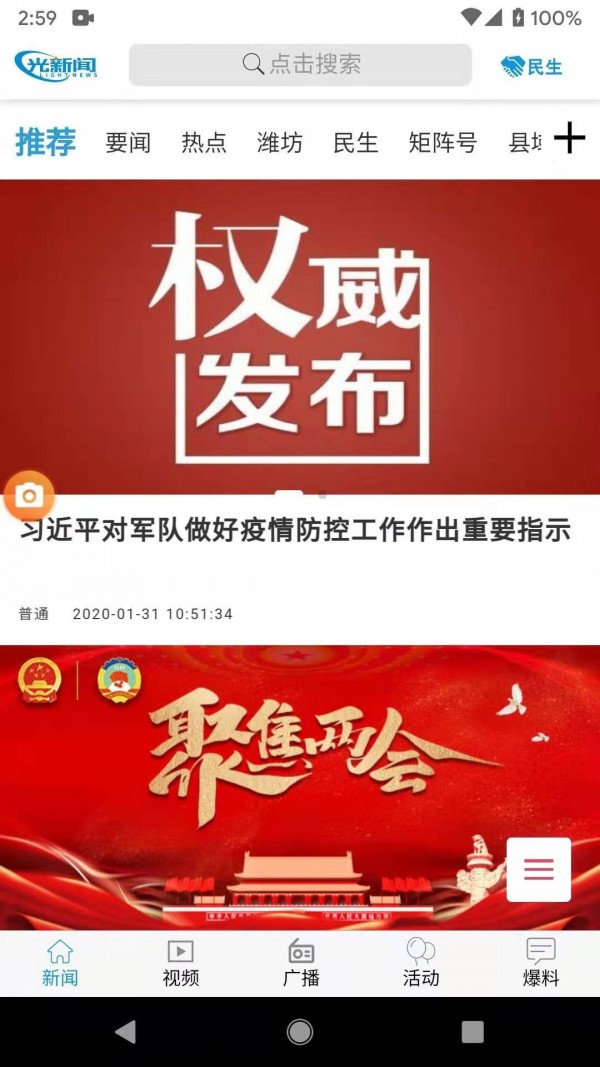Open the 活动 bottom tab

pyautogui.click(x=420, y=964)
